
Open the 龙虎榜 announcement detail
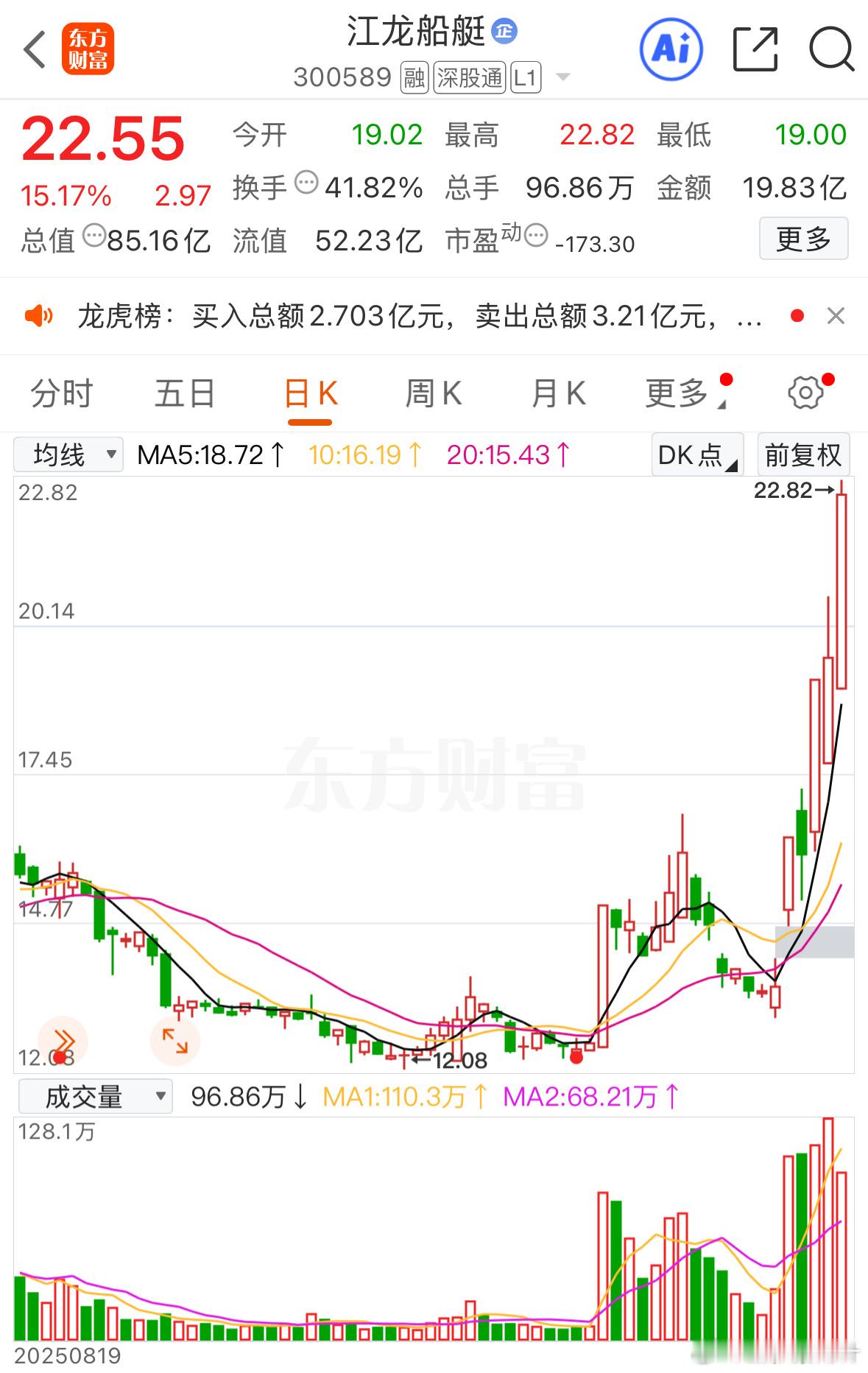pos(412,315)
